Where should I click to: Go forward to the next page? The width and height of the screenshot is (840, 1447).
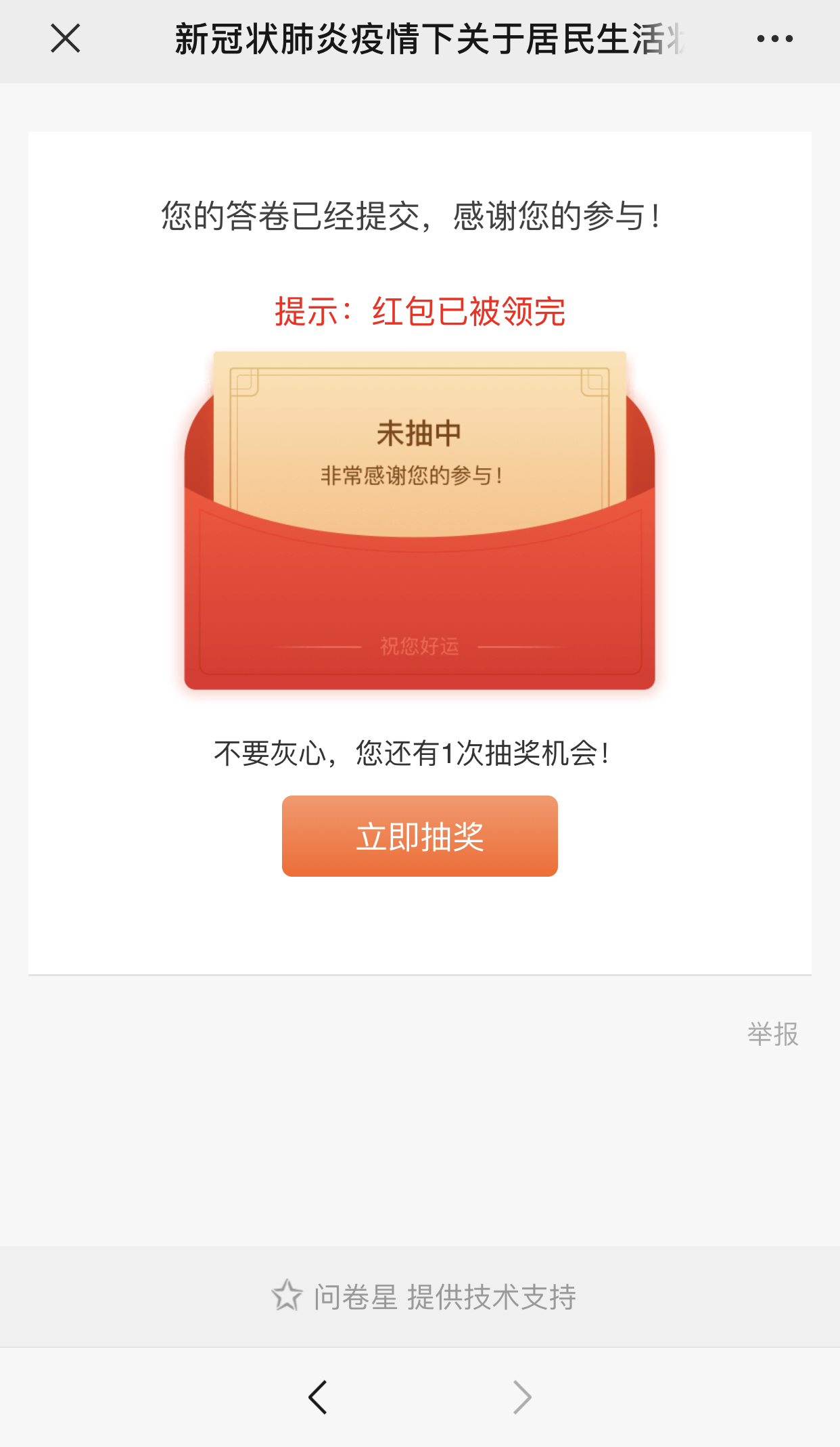point(522,1397)
